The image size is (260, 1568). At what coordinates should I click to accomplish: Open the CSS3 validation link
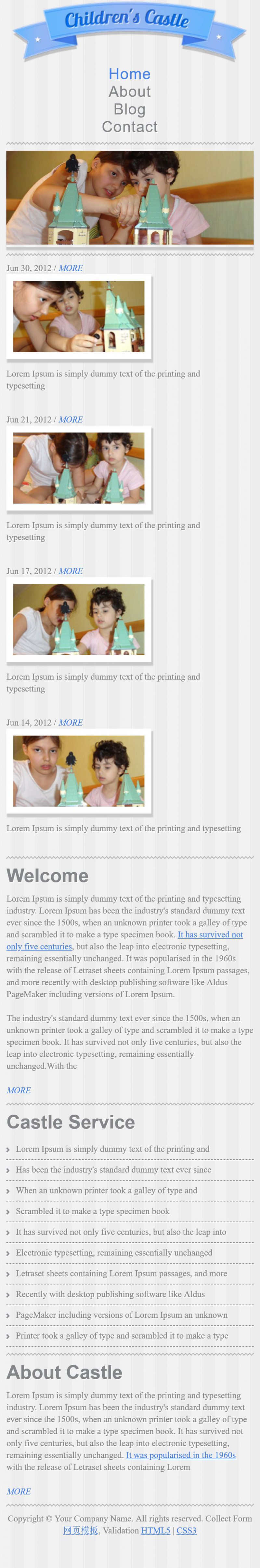tap(186, 1530)
